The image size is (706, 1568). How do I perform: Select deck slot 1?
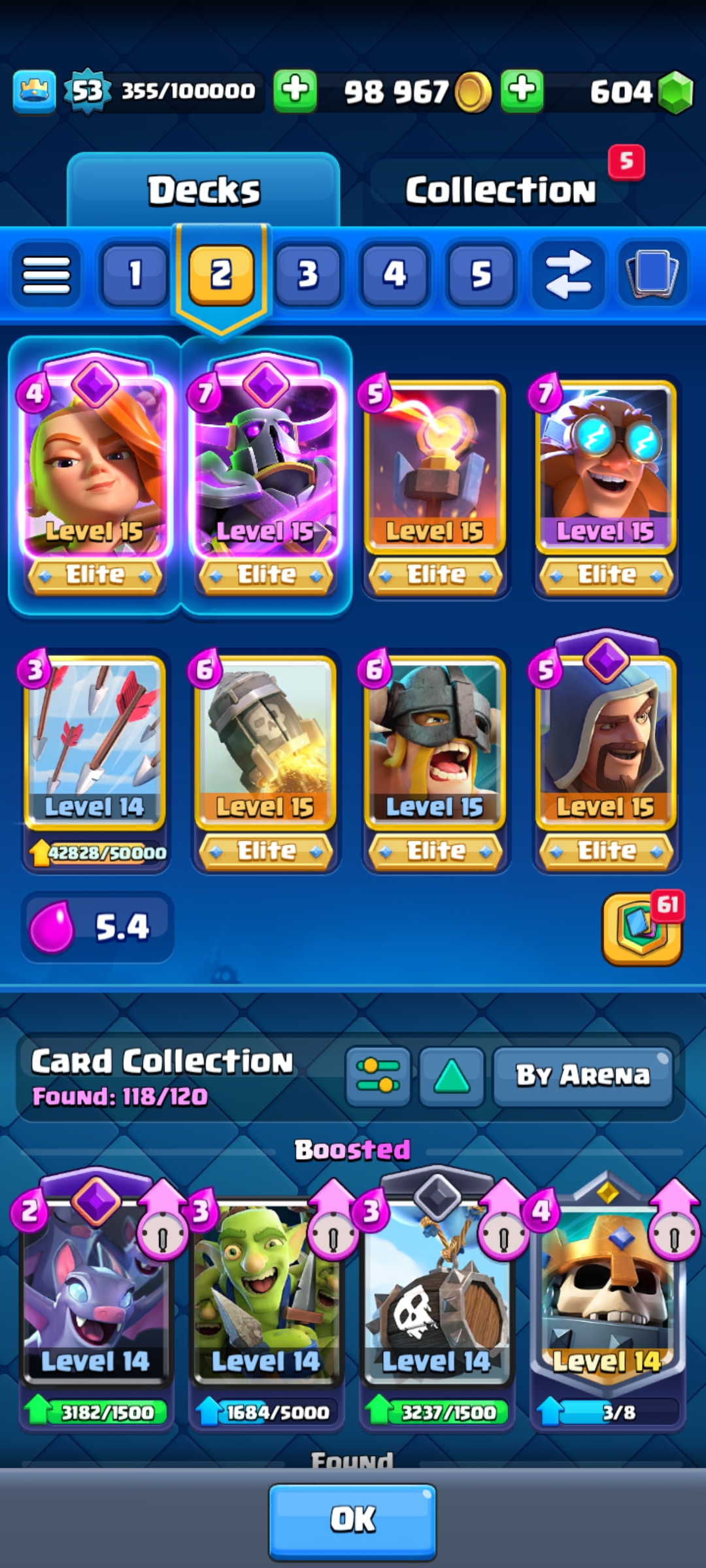(x=134, y=274)
